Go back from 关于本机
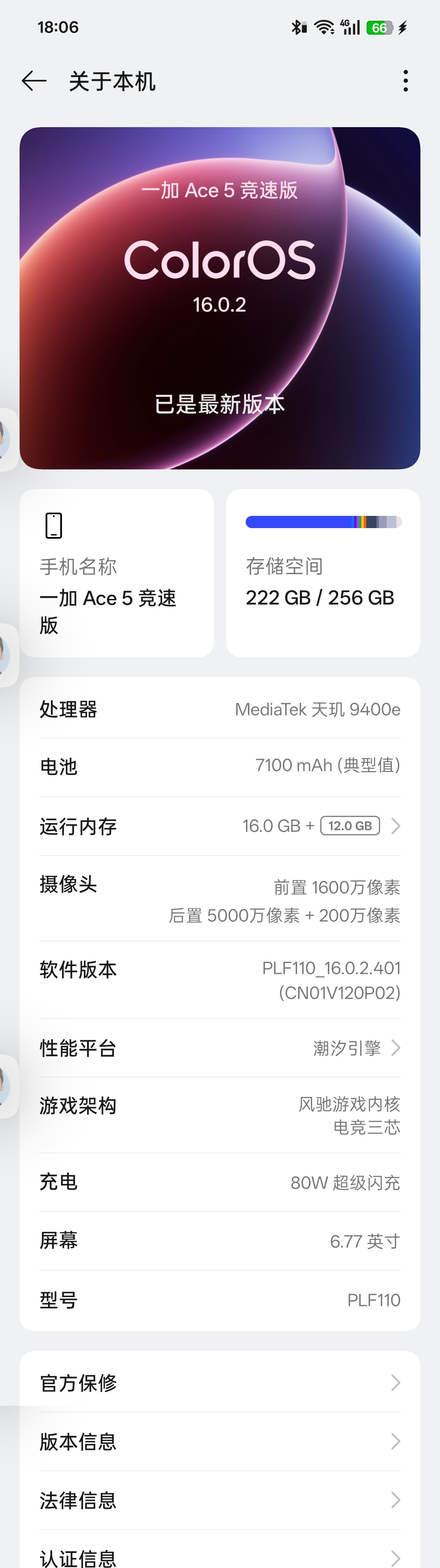Screen dimensions: 440x1568 pyautogui.click(x=34, y=81)
